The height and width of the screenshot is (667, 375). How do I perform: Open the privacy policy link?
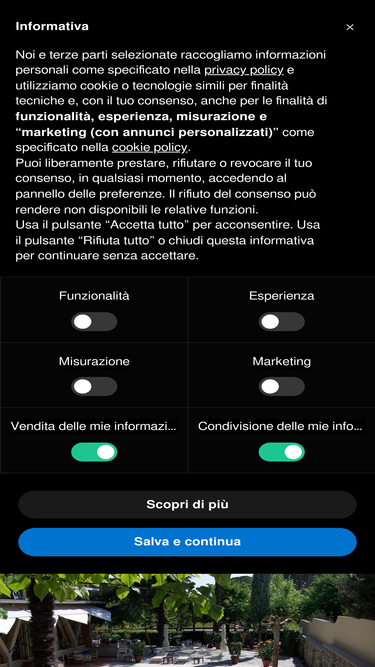coord(244,70)
